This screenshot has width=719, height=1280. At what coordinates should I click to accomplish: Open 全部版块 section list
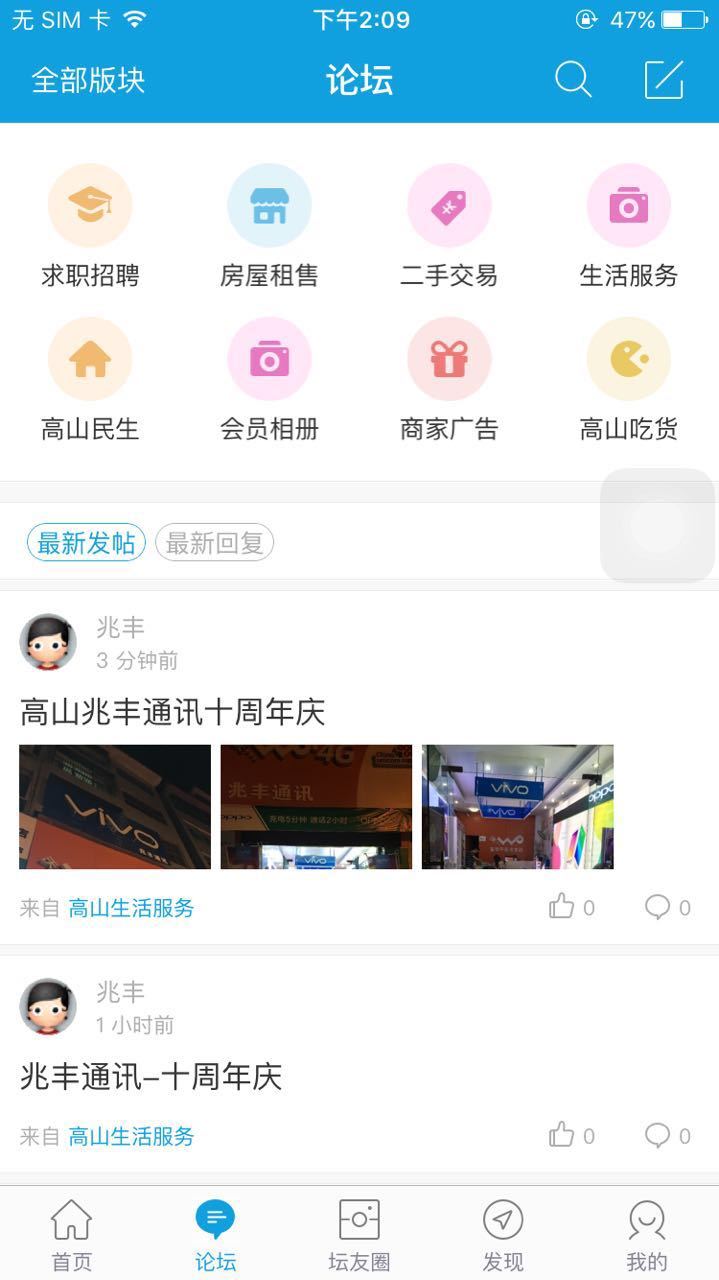88,80
